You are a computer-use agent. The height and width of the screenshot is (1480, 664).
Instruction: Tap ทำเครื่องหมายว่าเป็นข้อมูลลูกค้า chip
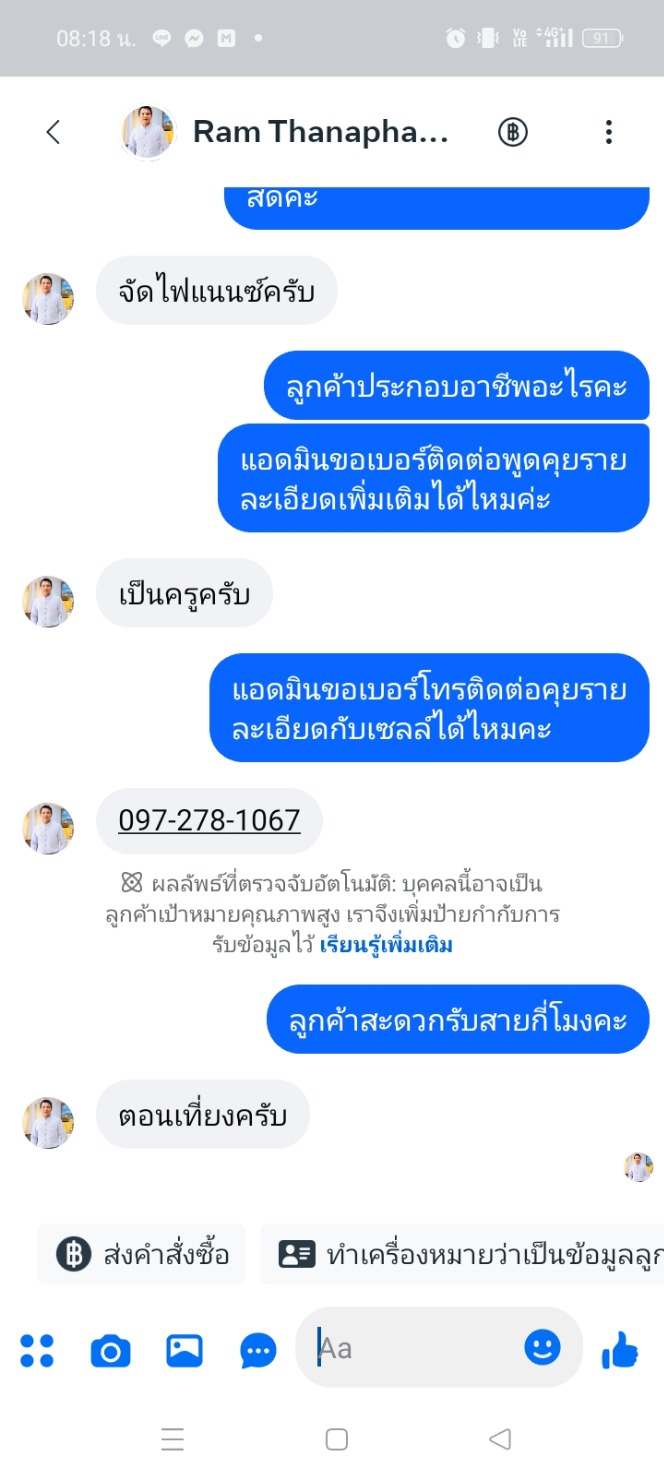click(462, 1254)
